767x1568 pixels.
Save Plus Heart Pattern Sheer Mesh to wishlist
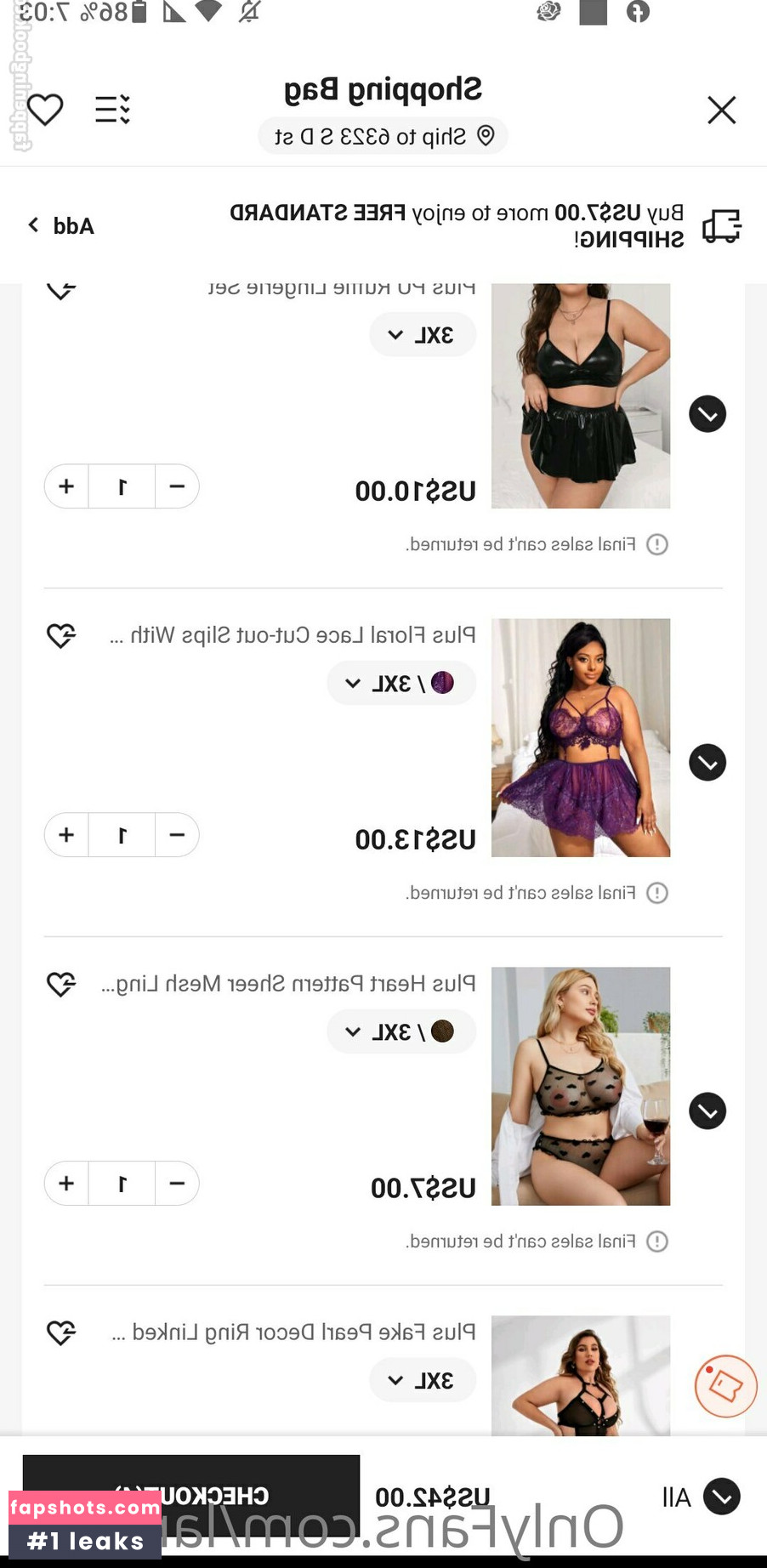click(61, 984)
